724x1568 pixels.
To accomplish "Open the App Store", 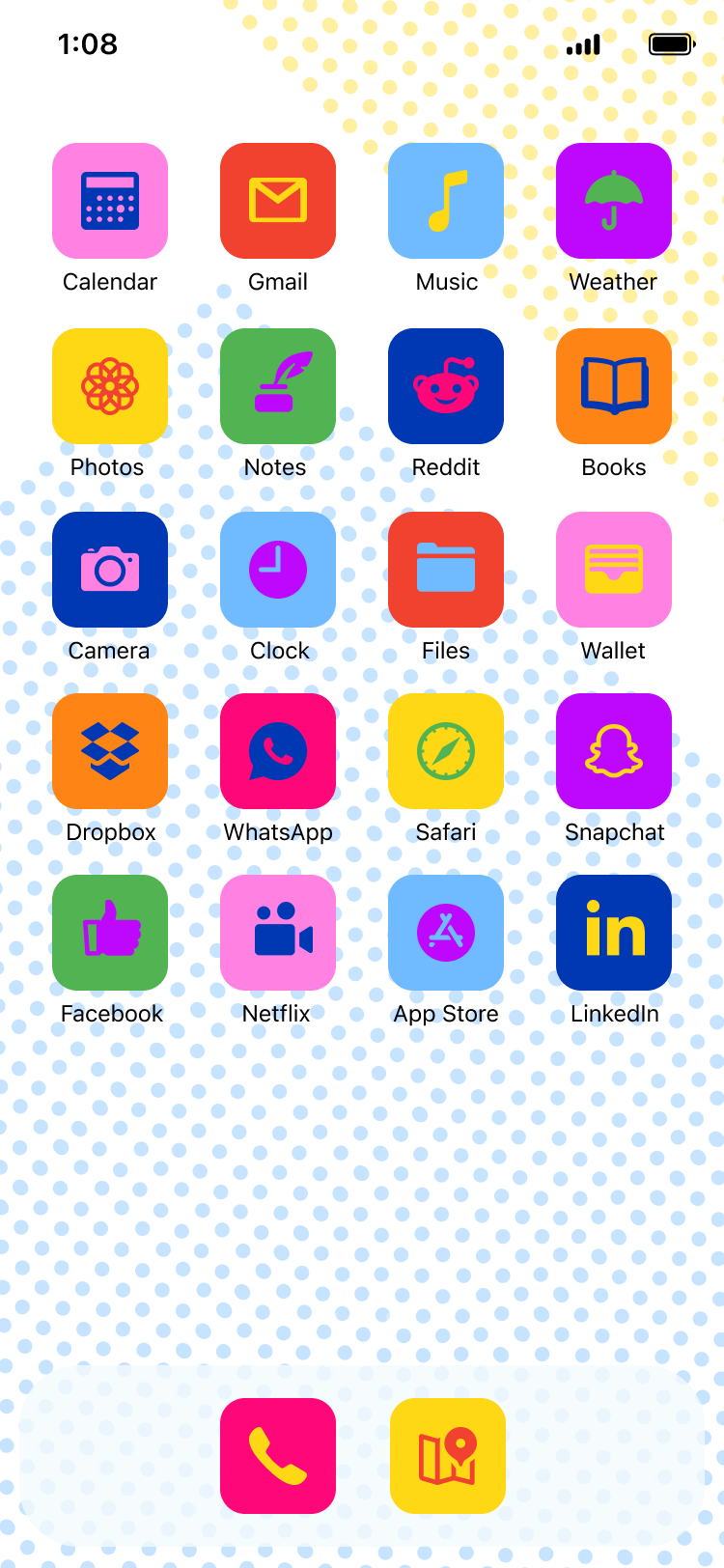I will pyautogui.click(x=446, y=933).
